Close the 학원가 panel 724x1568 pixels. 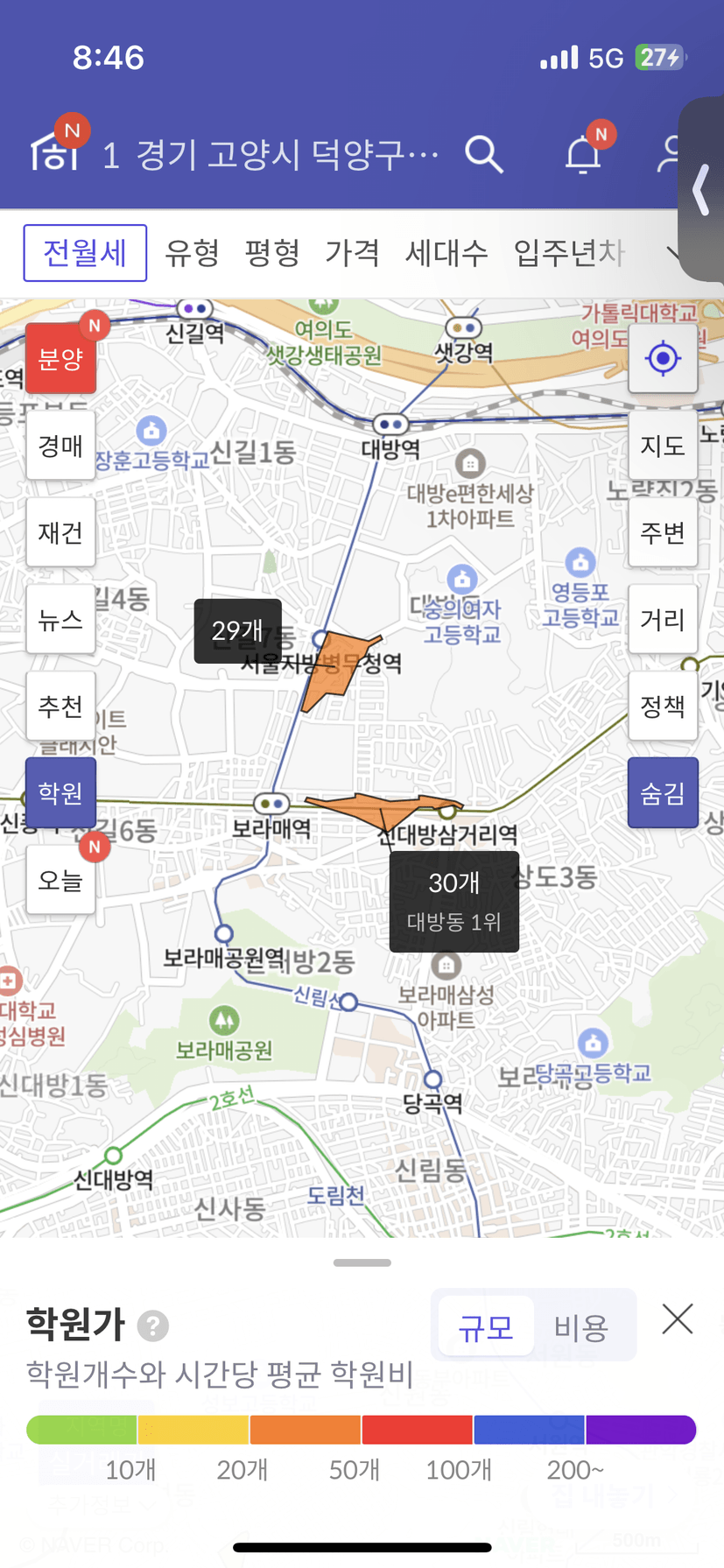click(x=678, y=1318)
